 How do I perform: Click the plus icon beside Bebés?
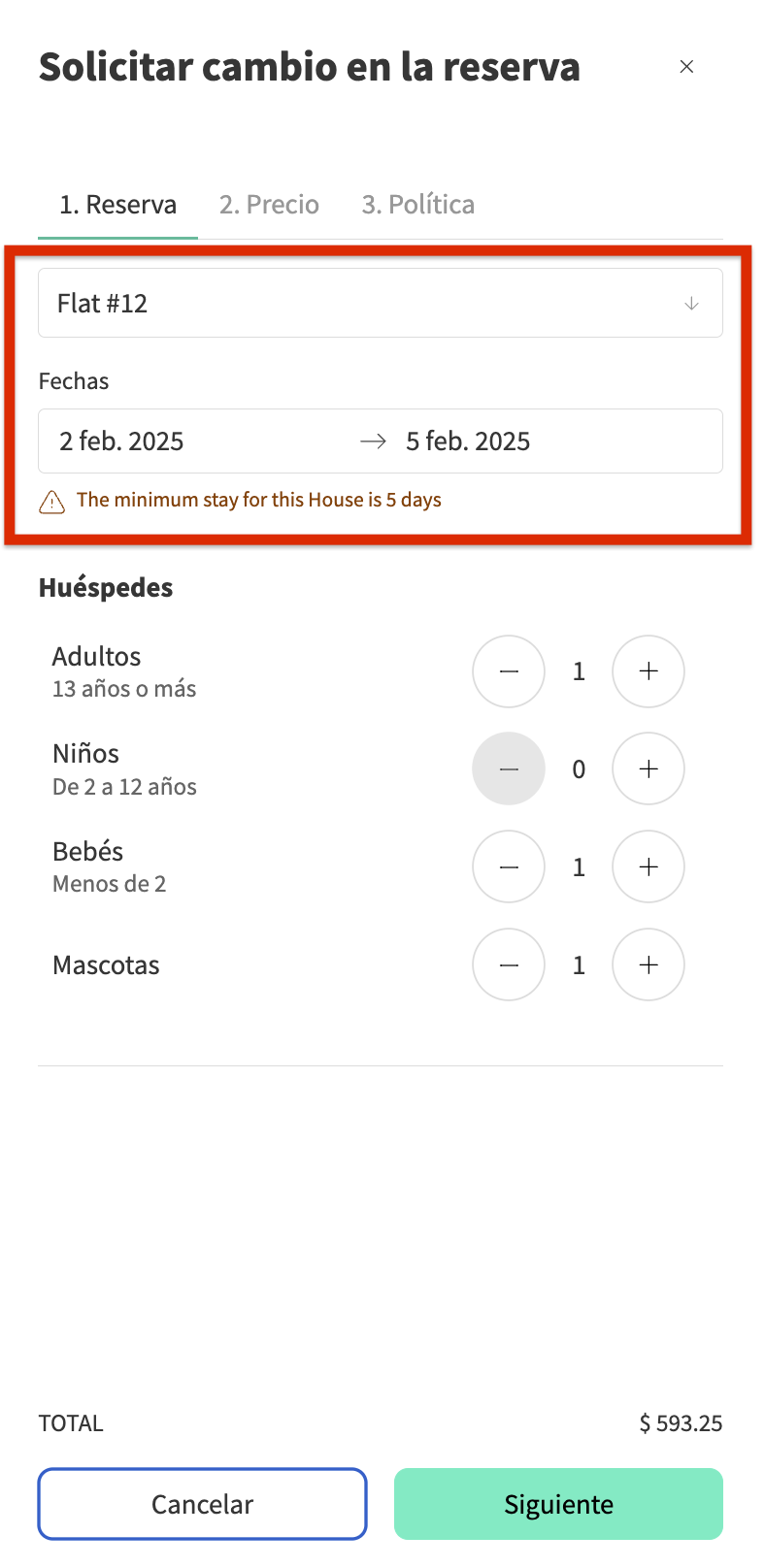648,866
